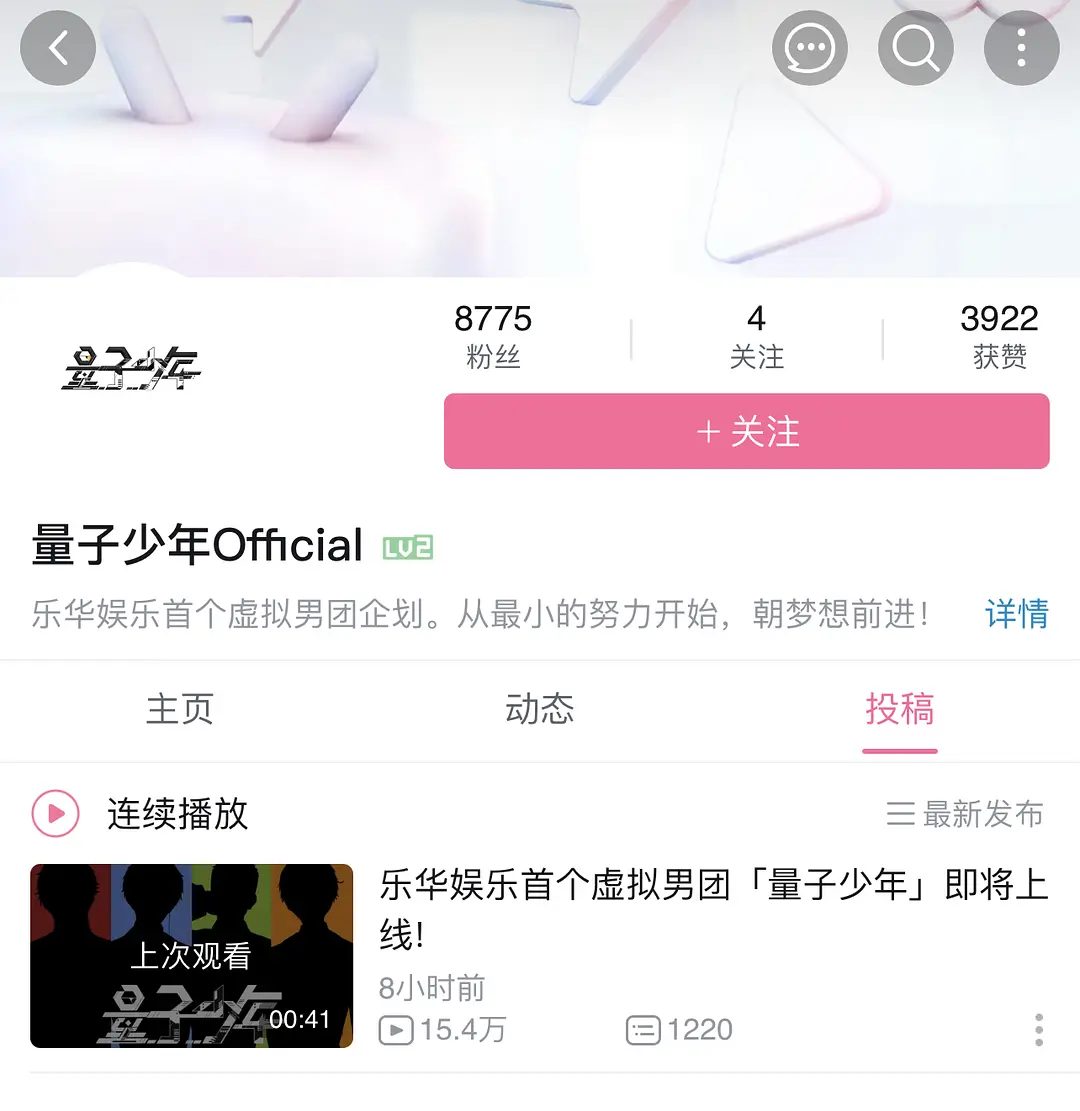Open the 详情 profile details link
The height and width of the screenshot is (1111, 1080).
pos(1016,613)
